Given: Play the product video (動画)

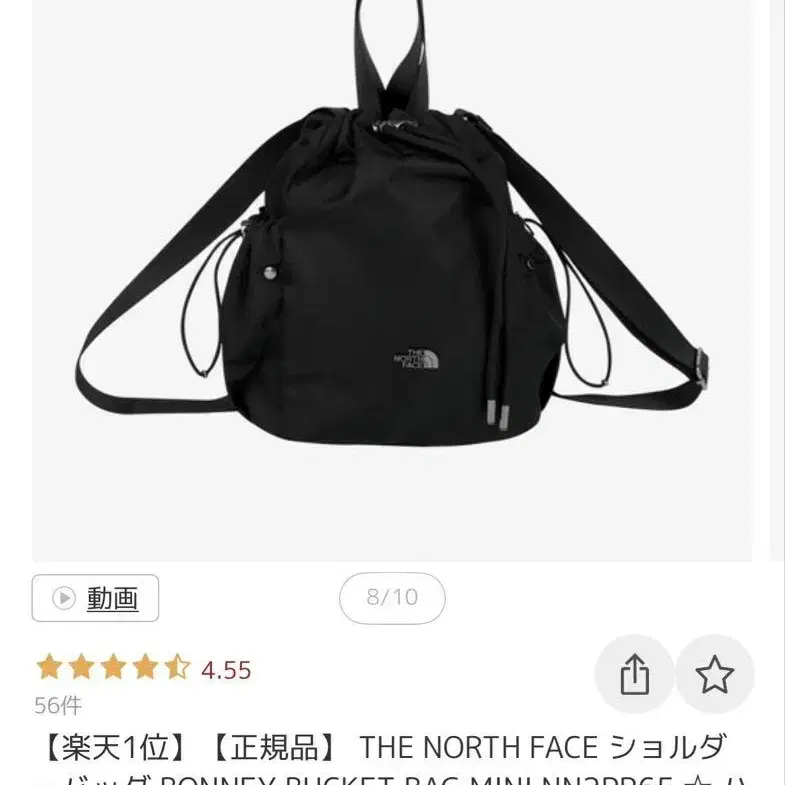Looking at the screenshot, I should (95, 598).
